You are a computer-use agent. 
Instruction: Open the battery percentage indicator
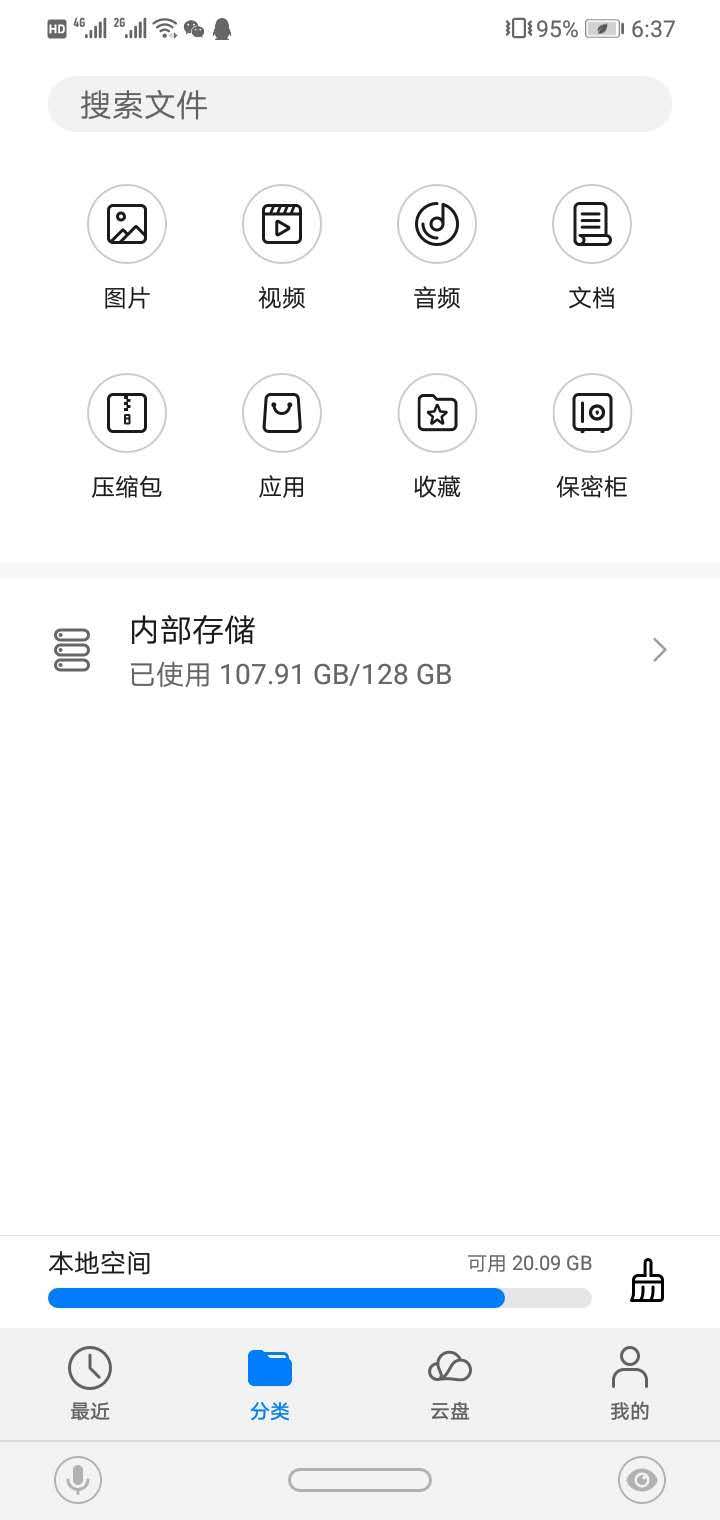(558, 28)
